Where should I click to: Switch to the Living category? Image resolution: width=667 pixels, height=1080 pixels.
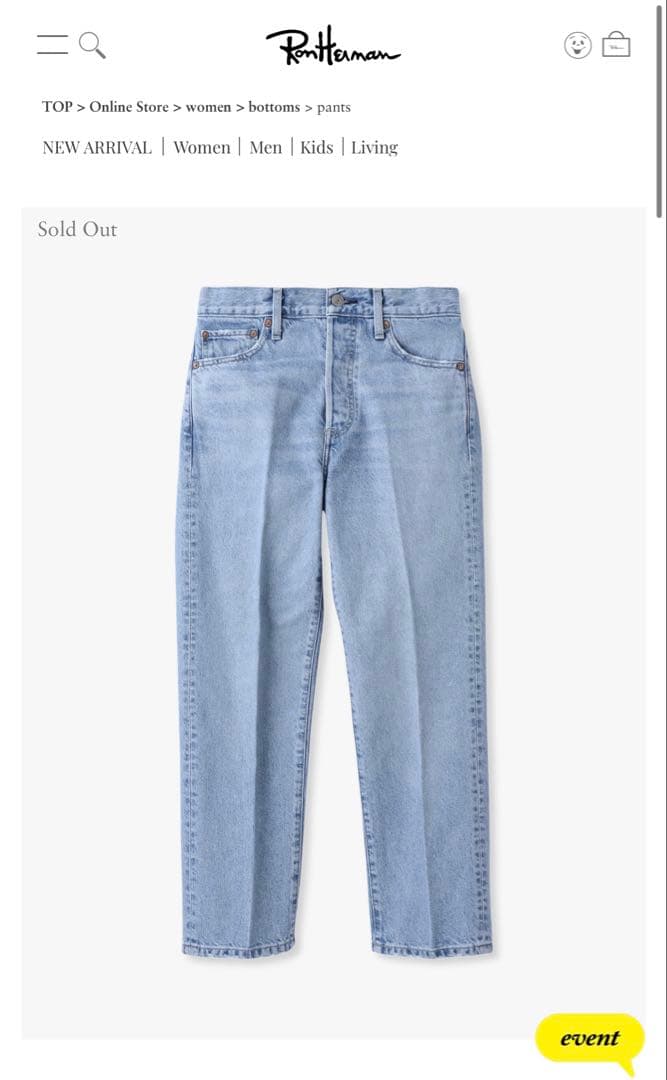click(374, 147)
